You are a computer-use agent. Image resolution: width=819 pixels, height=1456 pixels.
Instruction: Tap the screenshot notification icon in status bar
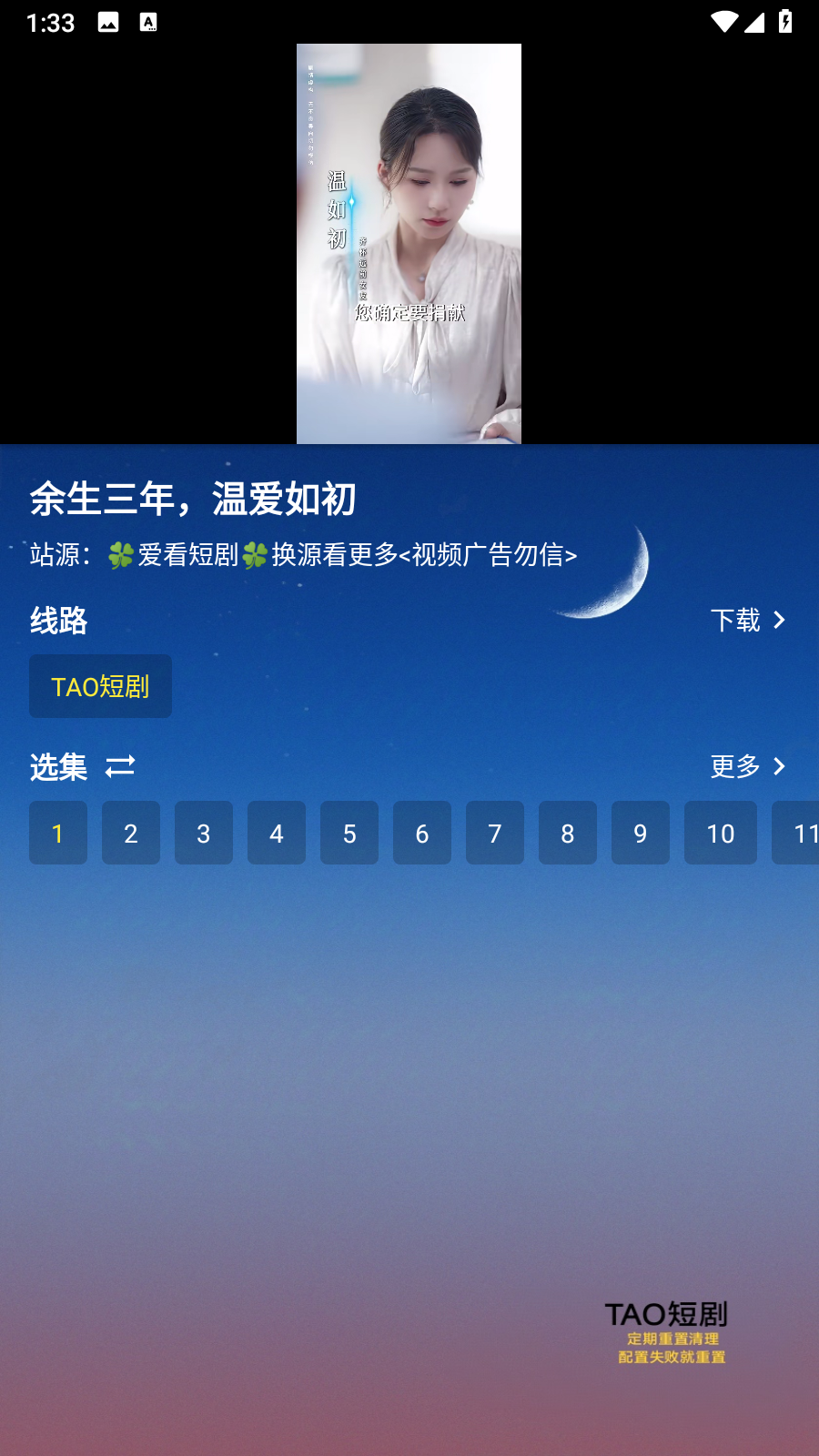(x=107, y=23)
